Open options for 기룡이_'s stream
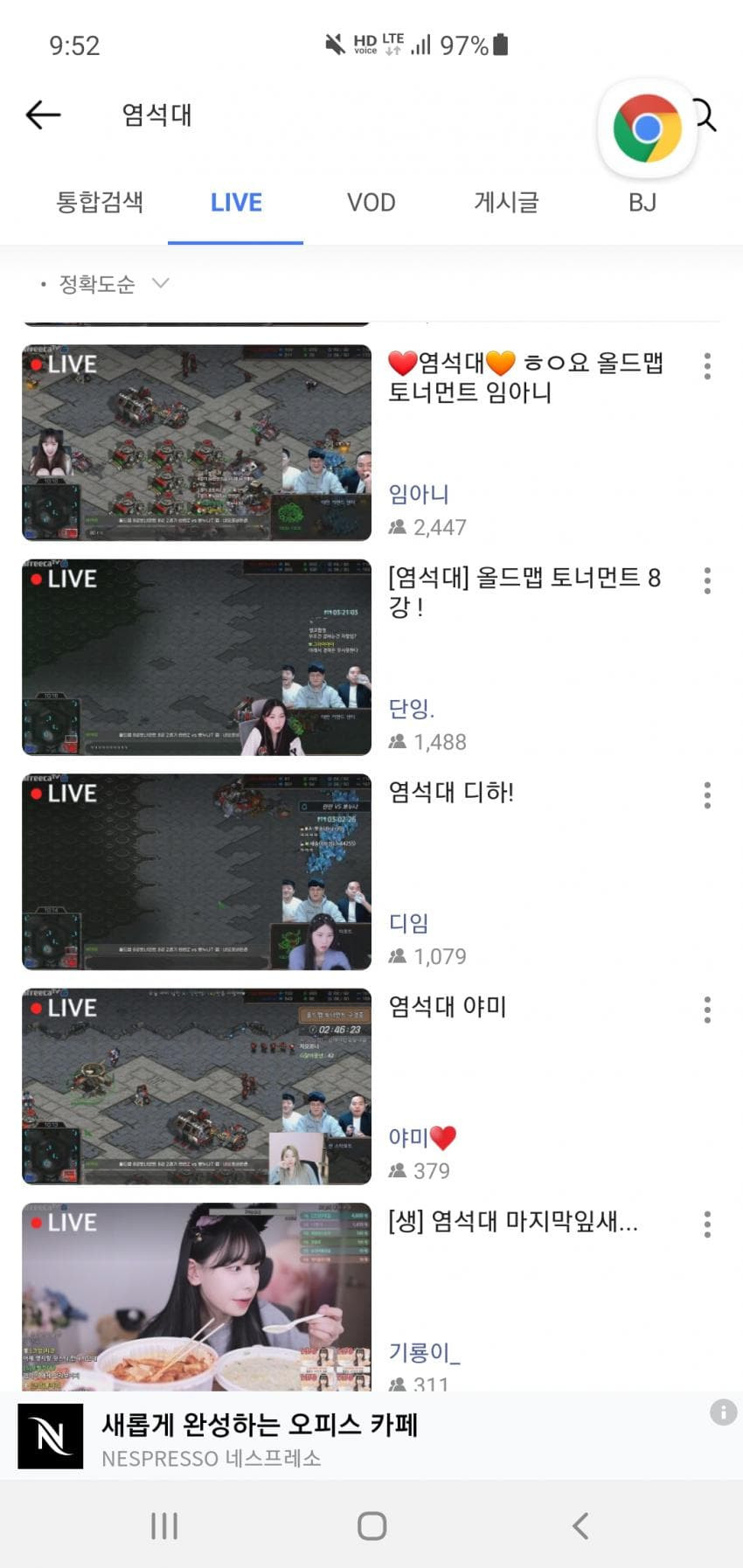 pos(707,1225)
